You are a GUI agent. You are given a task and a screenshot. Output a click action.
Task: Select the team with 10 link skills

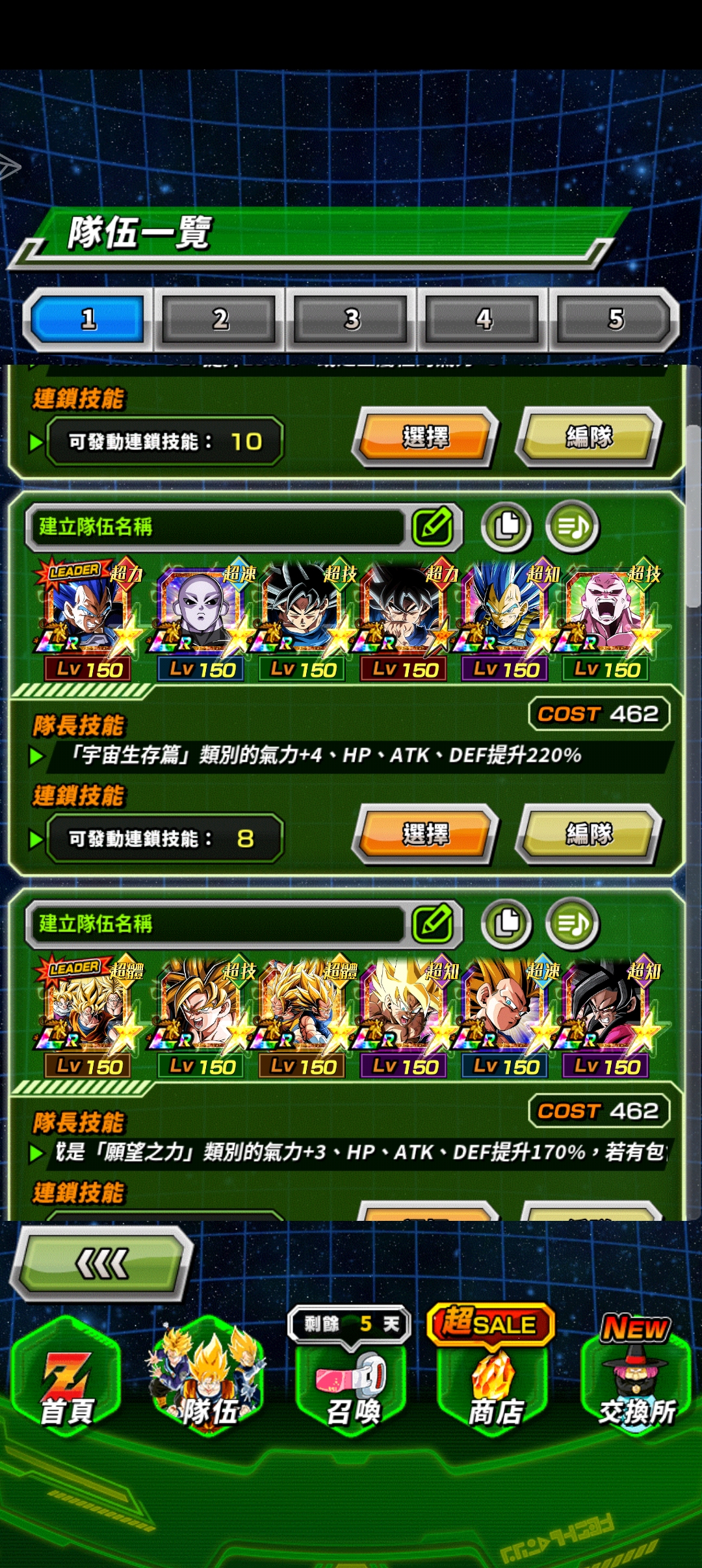425,437
